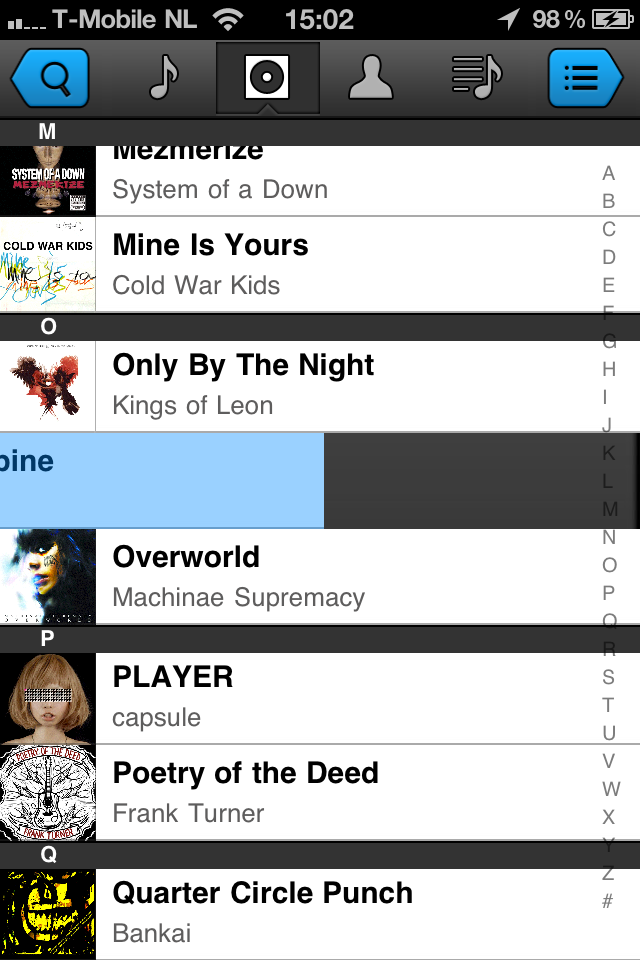Open Only By The Night album
Screen dimensions: 640x960
click(x=300, y=385)
